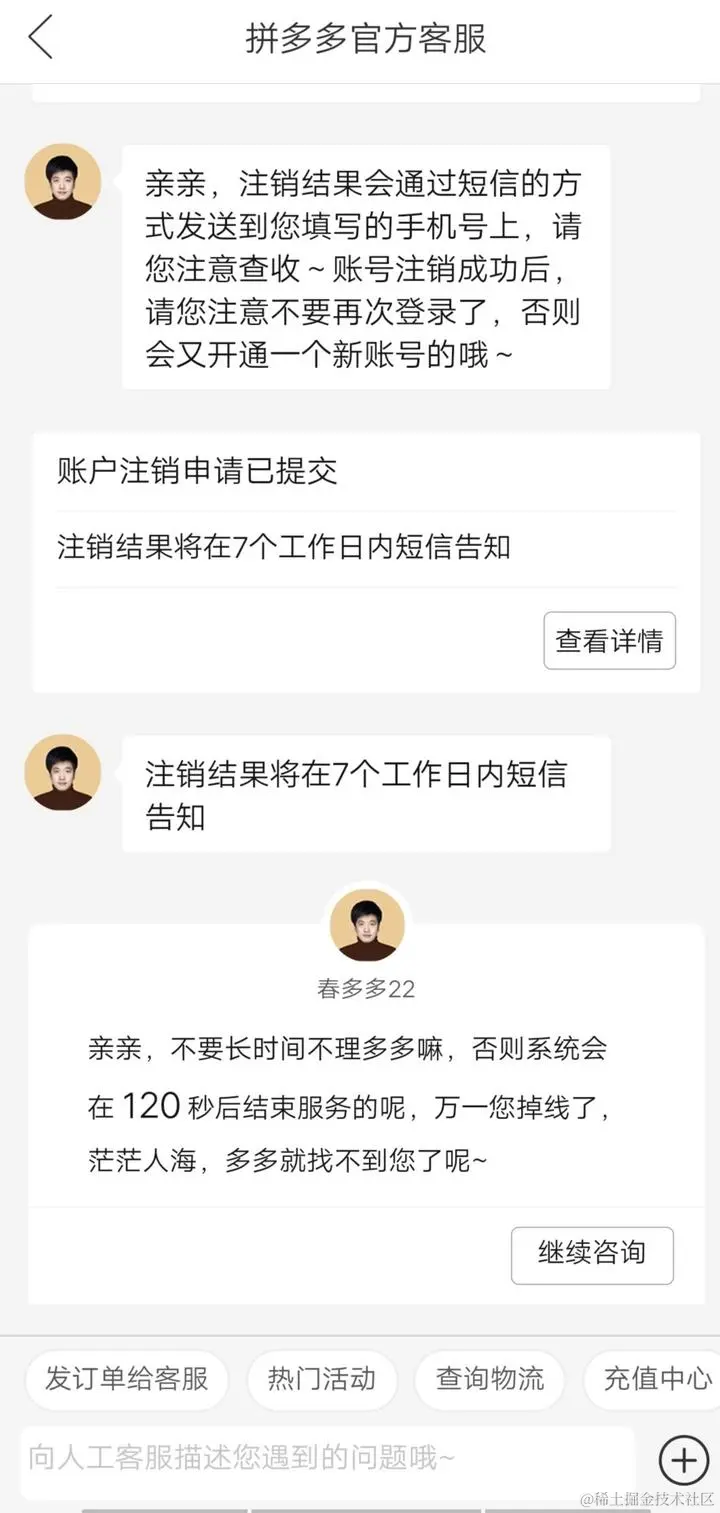The width and height of the screenshot is (720, 1513).
Task: Choose the 发订单给客服 chip
Action: coord(127,1379)
